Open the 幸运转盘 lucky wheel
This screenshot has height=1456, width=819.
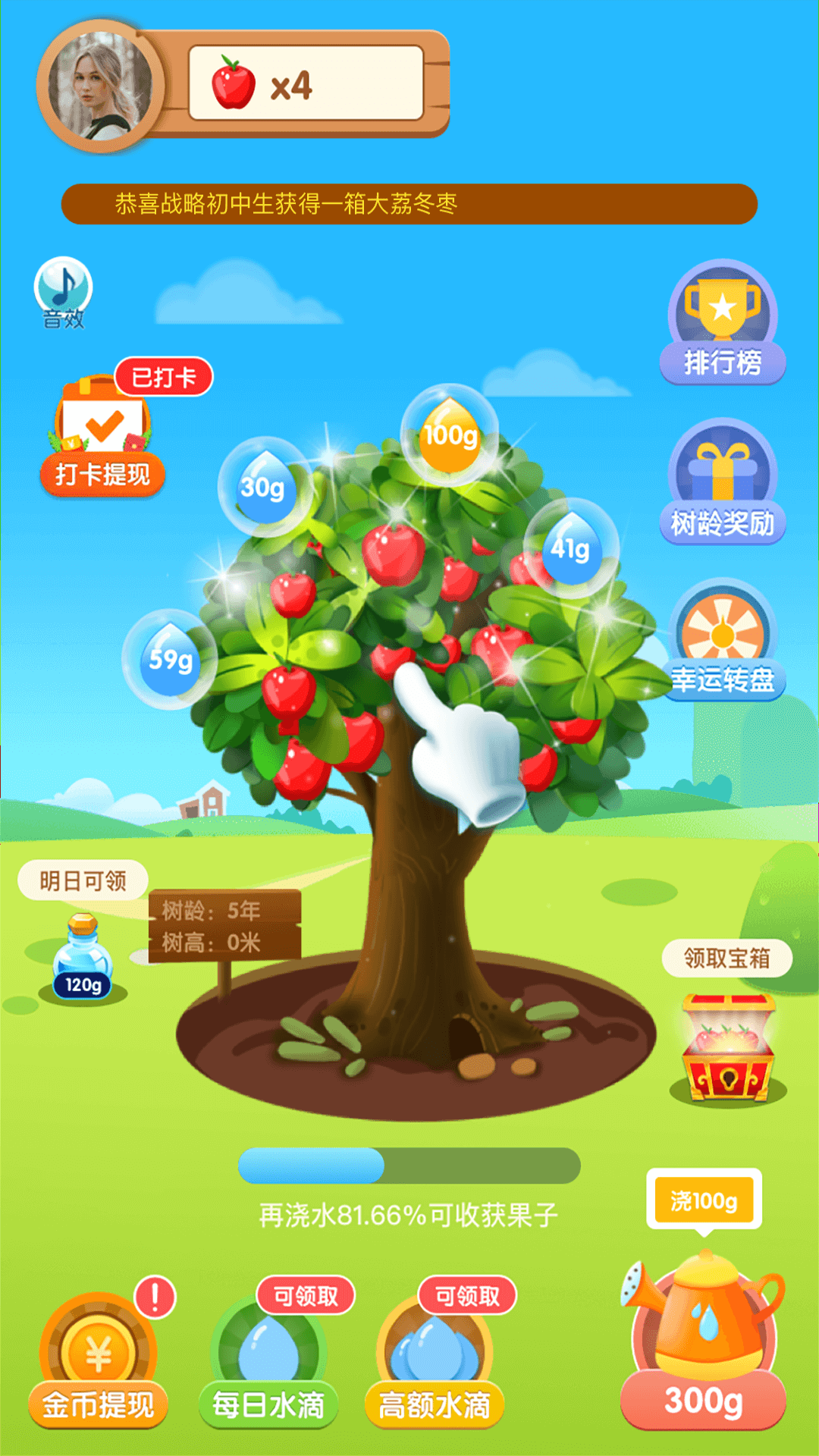pyautogui.click(x=723, y=641)
